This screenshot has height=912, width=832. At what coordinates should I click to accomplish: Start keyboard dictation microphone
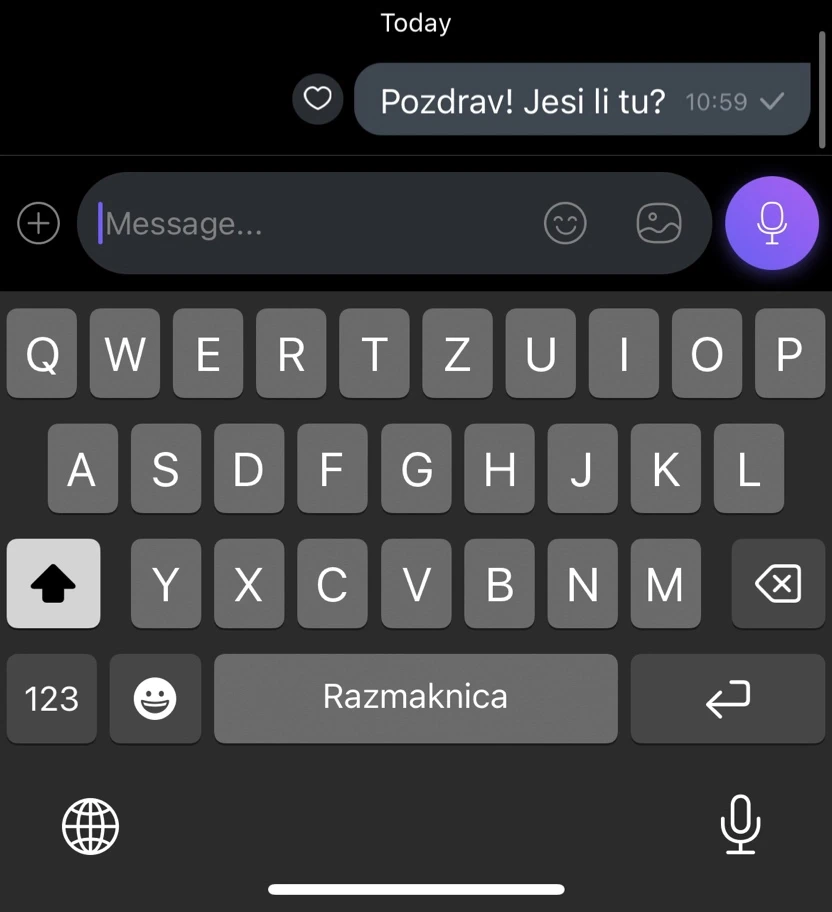[x=740, y=824]
